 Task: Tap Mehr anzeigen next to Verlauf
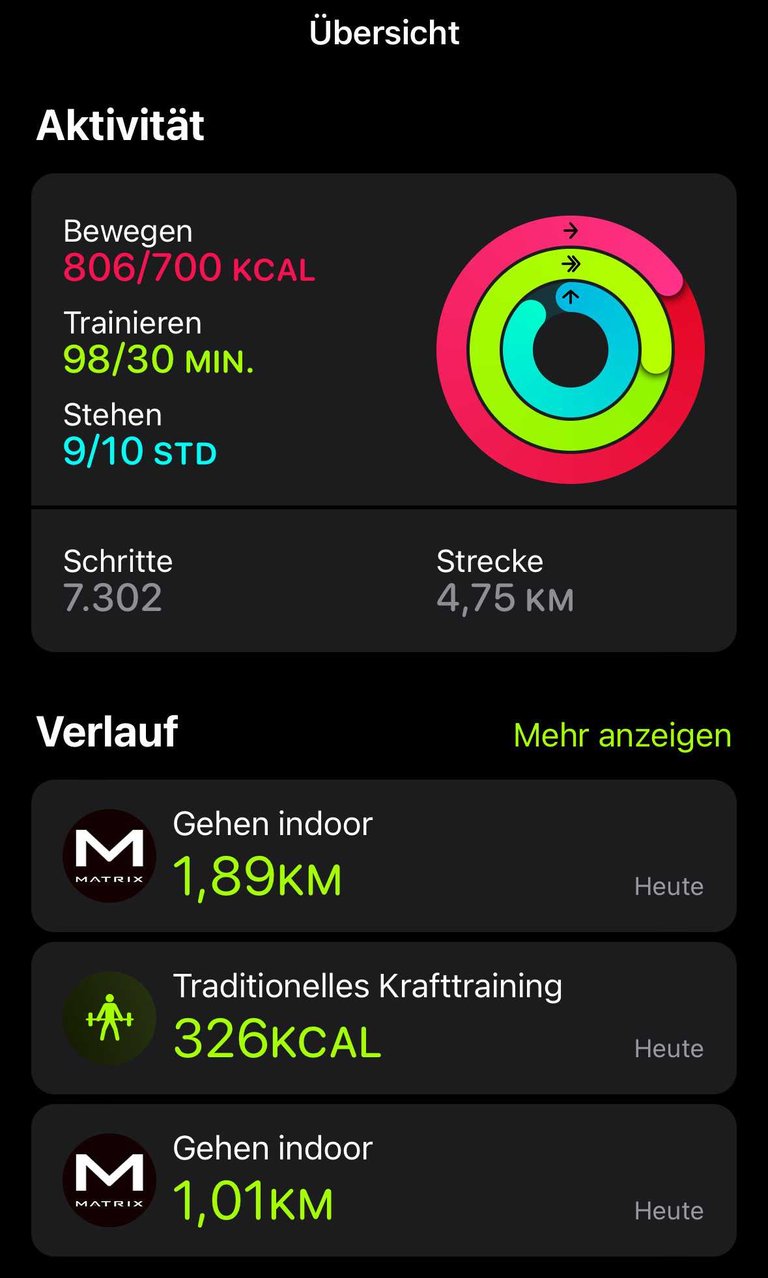[622, 735]
